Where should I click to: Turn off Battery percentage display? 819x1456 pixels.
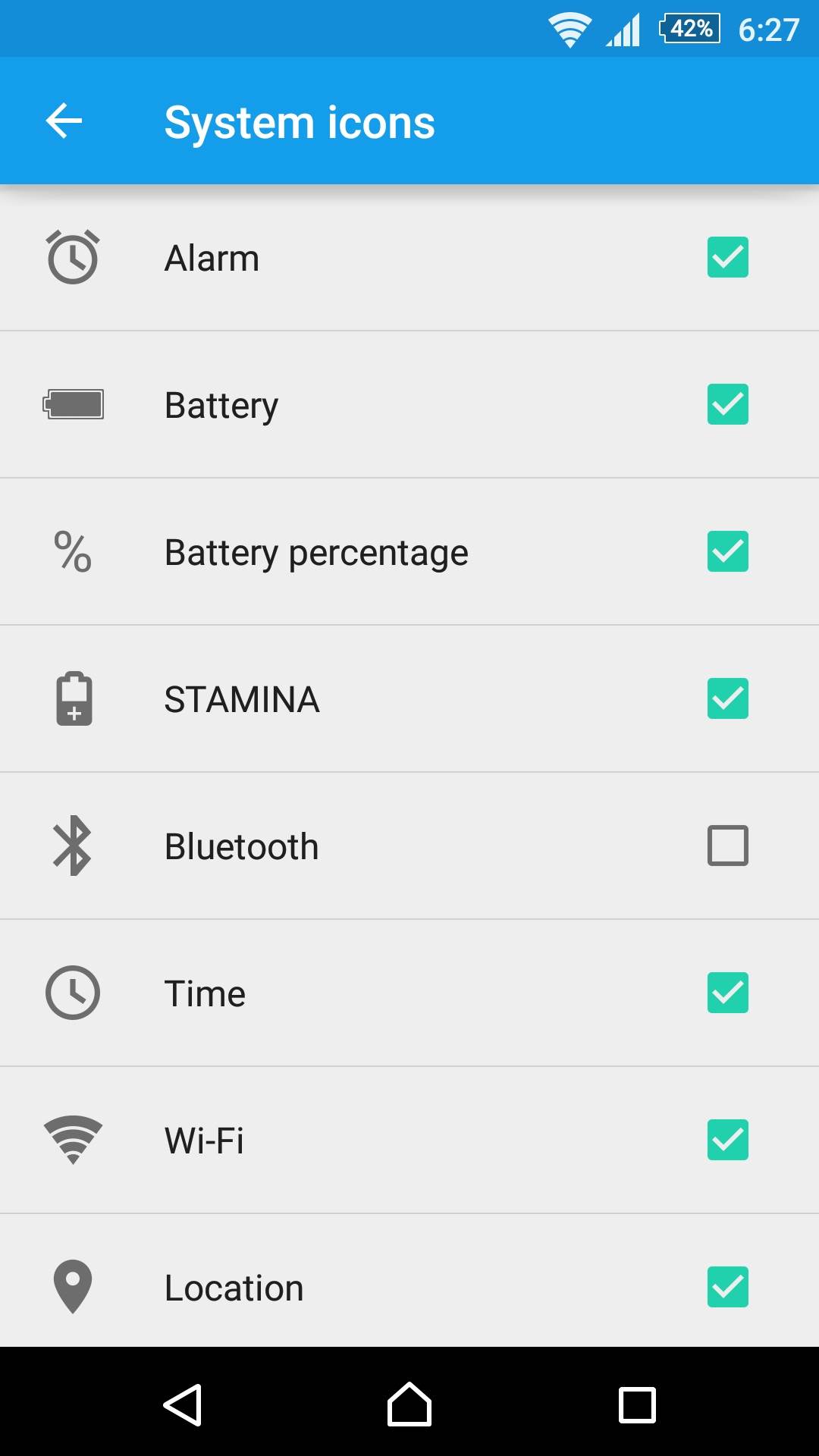[727, 552]
